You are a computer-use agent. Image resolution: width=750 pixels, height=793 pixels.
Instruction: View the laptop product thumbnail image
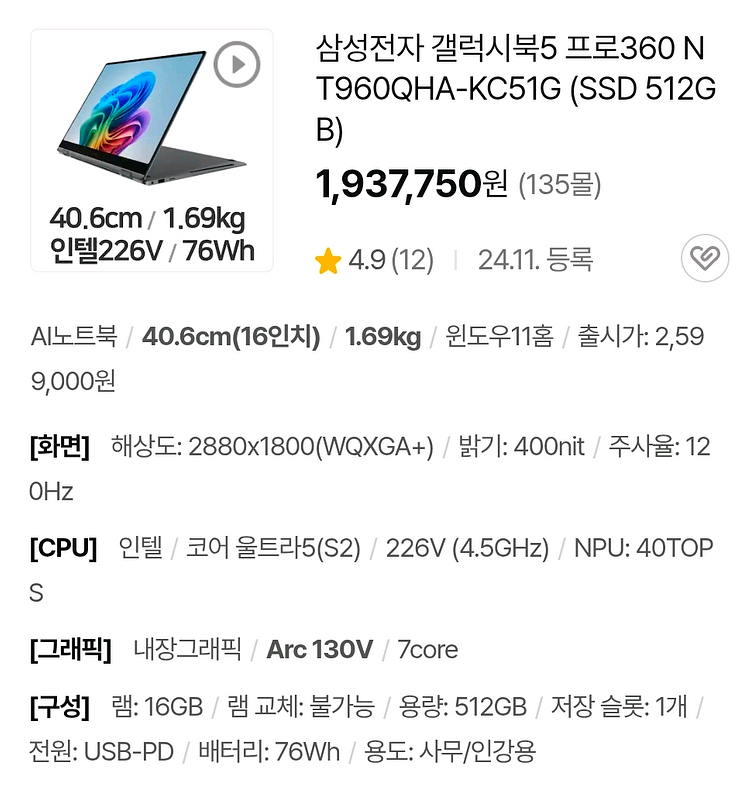pyautogui.click(x=150, y=120)
